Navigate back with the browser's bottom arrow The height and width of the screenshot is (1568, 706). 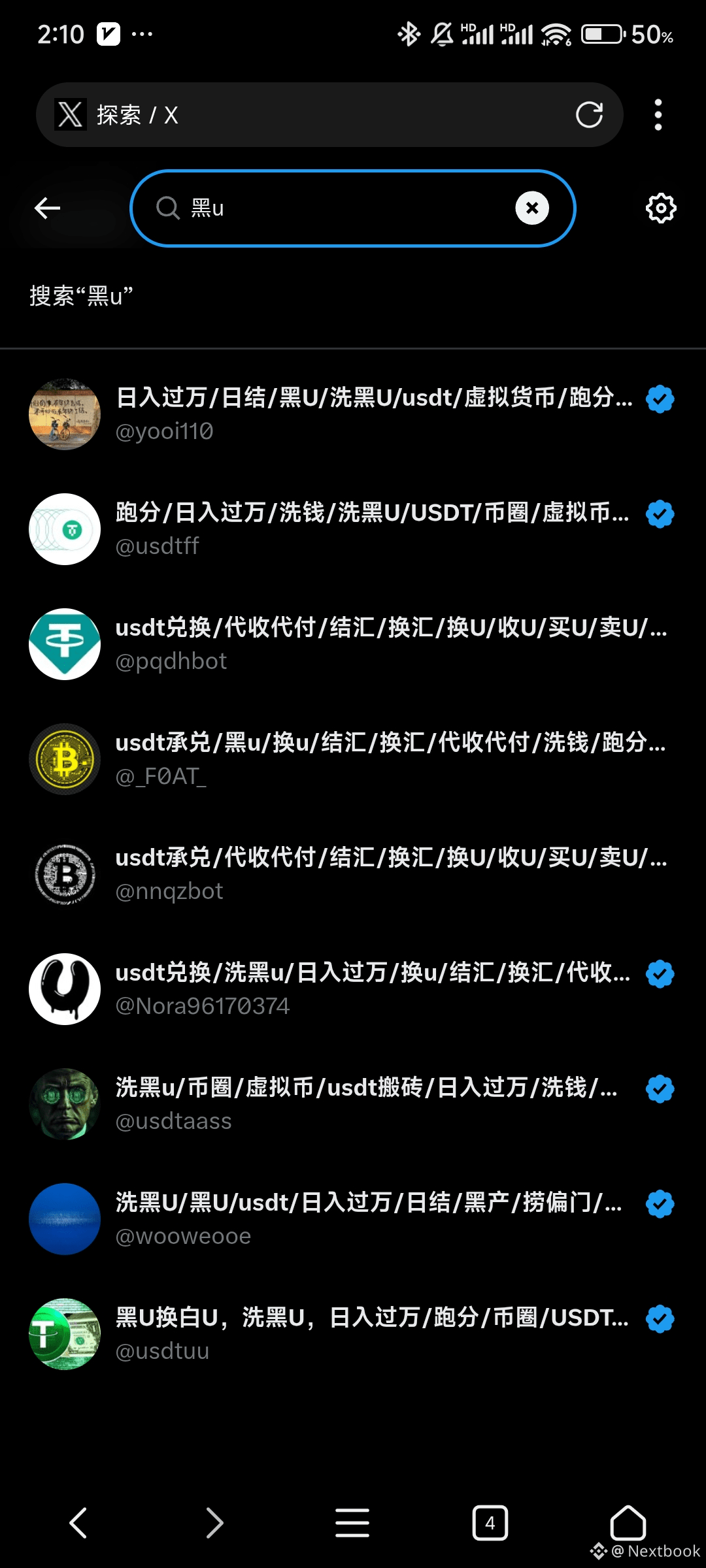tap(78, 1523)
